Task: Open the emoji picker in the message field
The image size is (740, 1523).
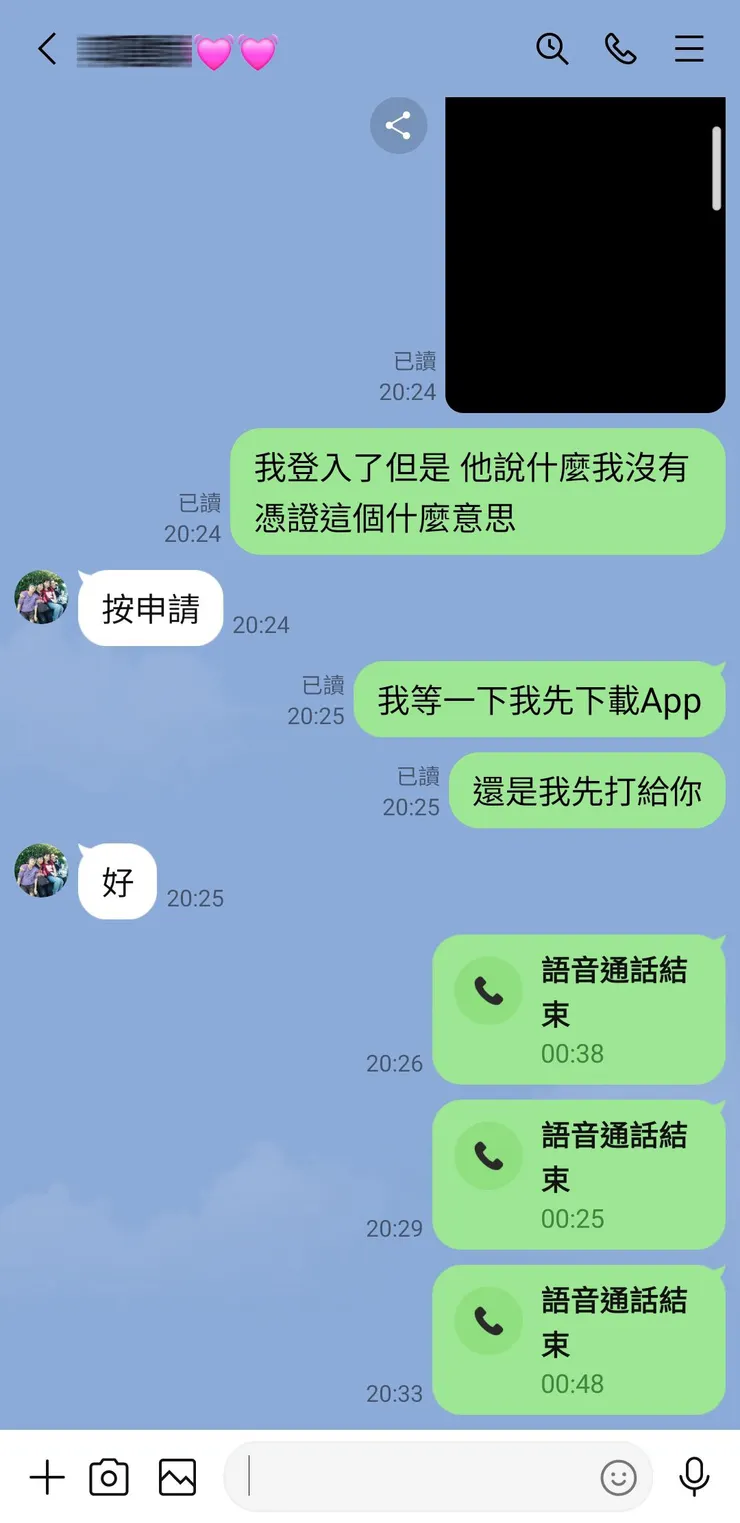Action: 618,1476
